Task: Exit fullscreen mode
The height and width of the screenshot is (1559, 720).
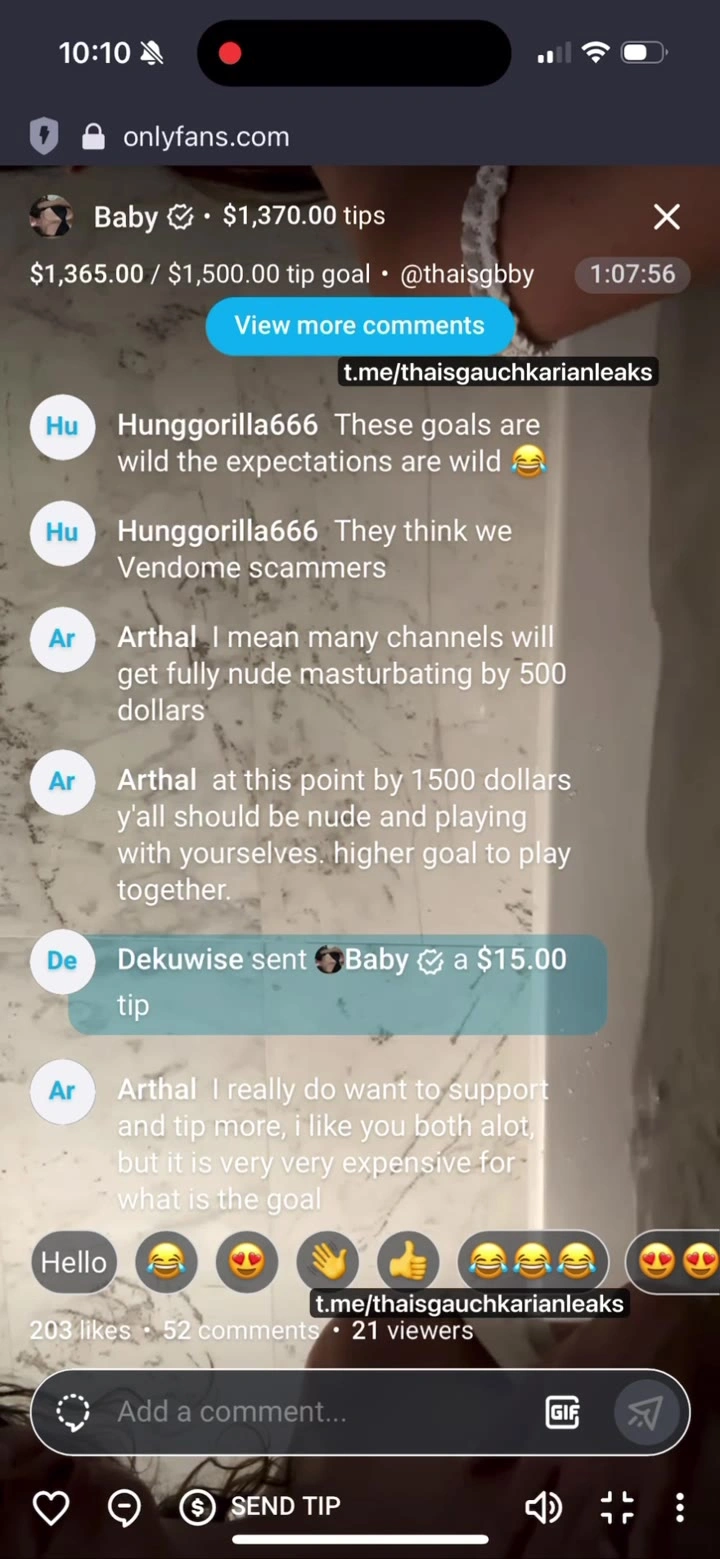Action: tap(617, 1507)
